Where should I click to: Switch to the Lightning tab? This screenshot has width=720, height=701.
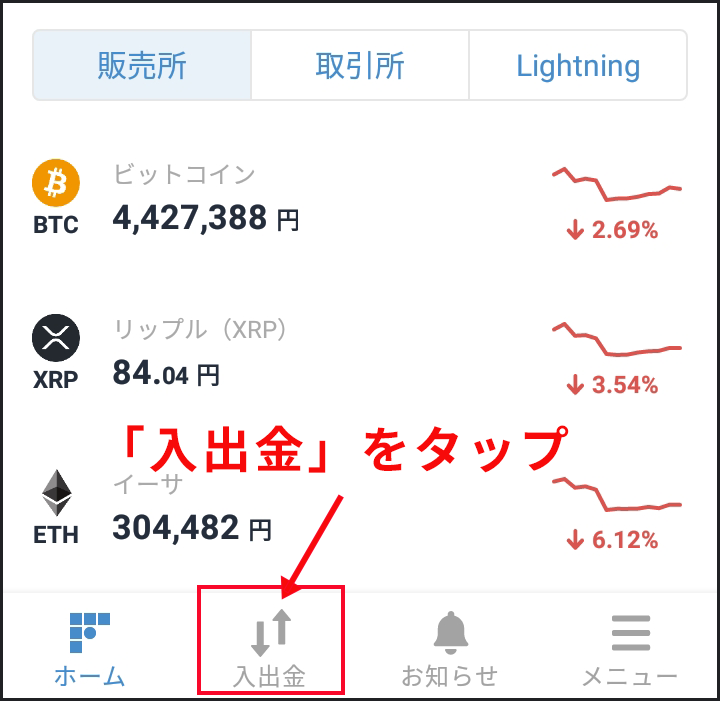click(x=578, y=66)
